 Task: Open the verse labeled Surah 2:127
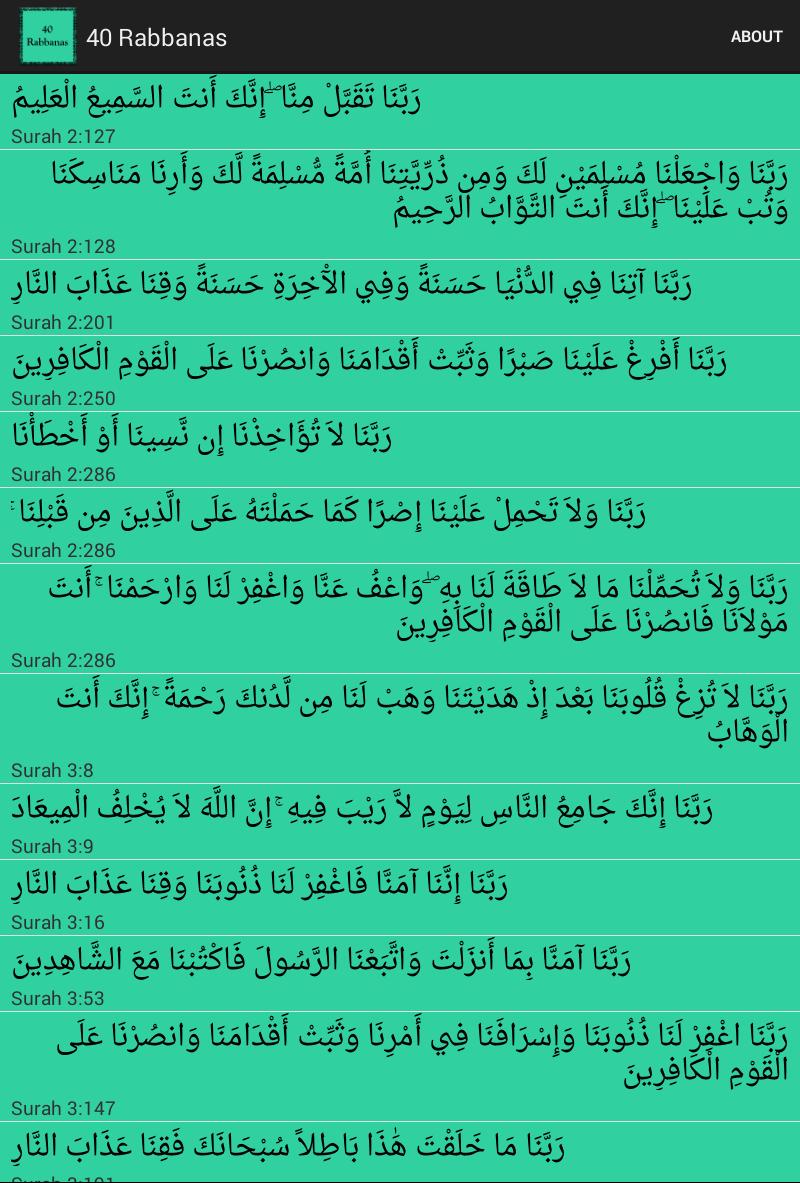400,112
